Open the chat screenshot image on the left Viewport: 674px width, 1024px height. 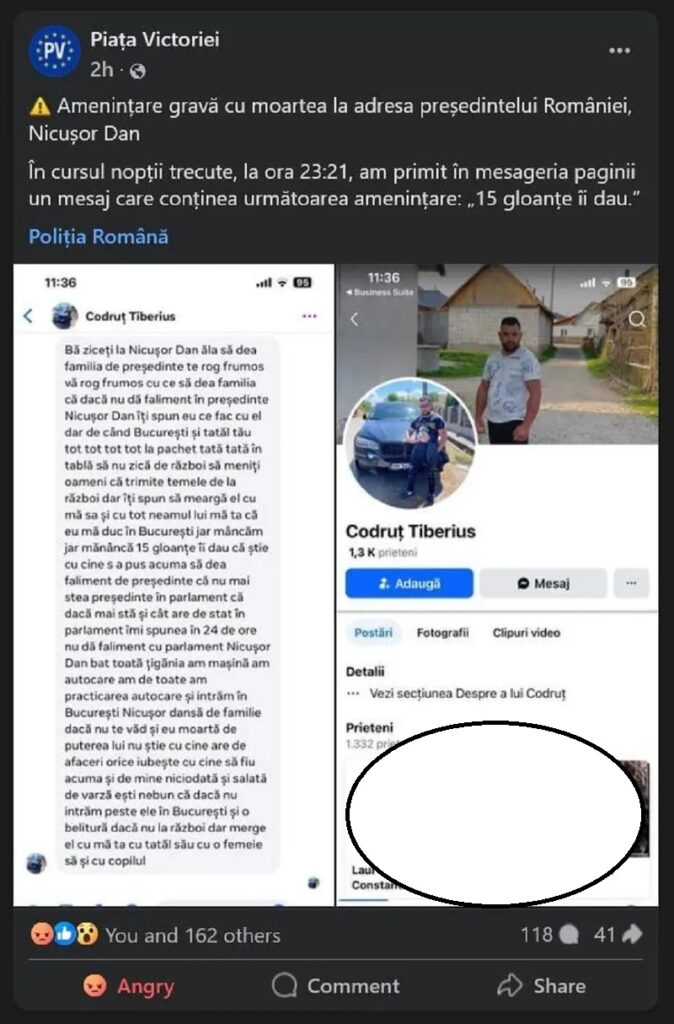tap(173, 585)
